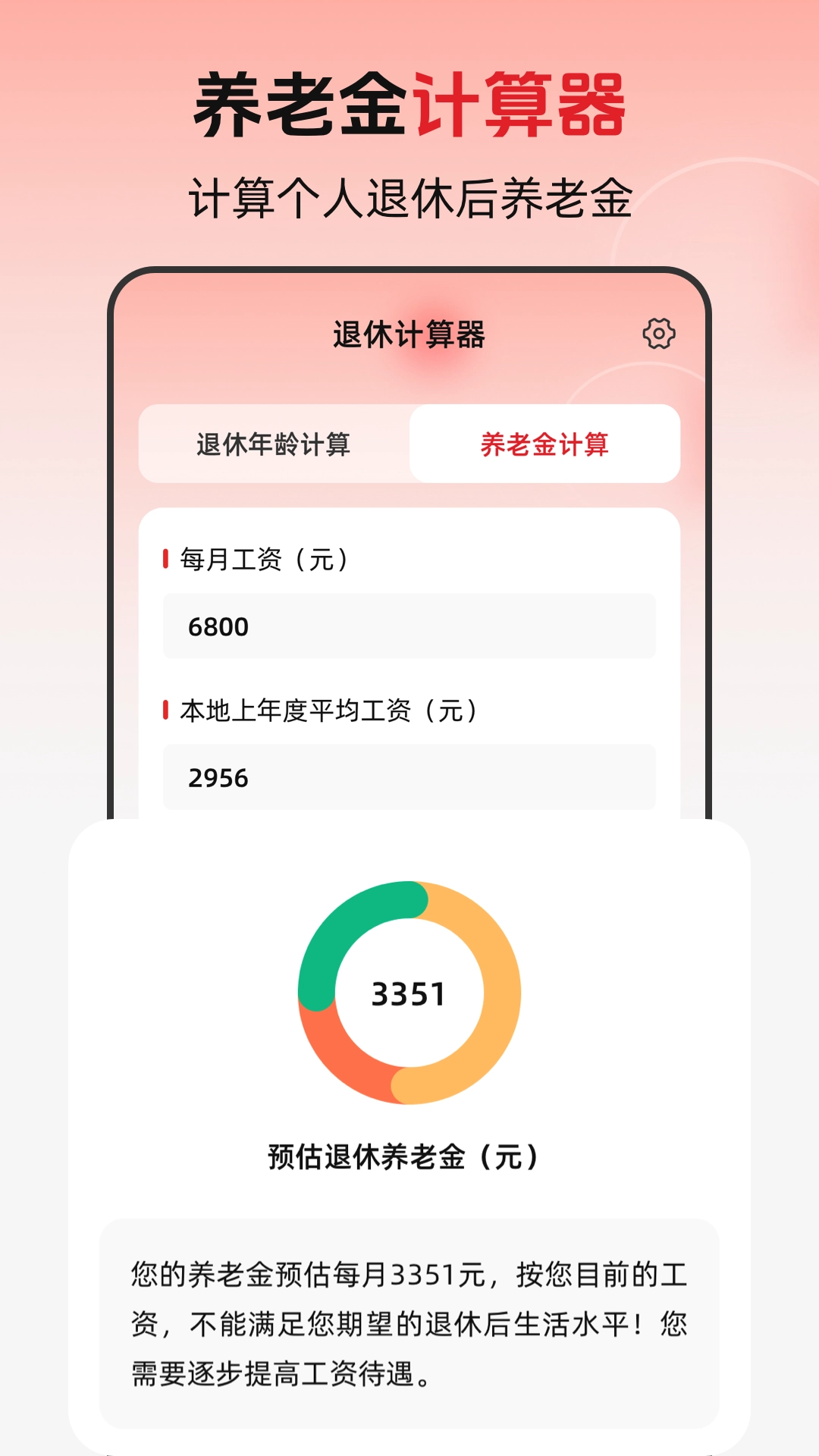Image resolution: width=819 pixels, height=1456 pixels.
Task: Open settings via the gear icon
Action: [660, 332]
